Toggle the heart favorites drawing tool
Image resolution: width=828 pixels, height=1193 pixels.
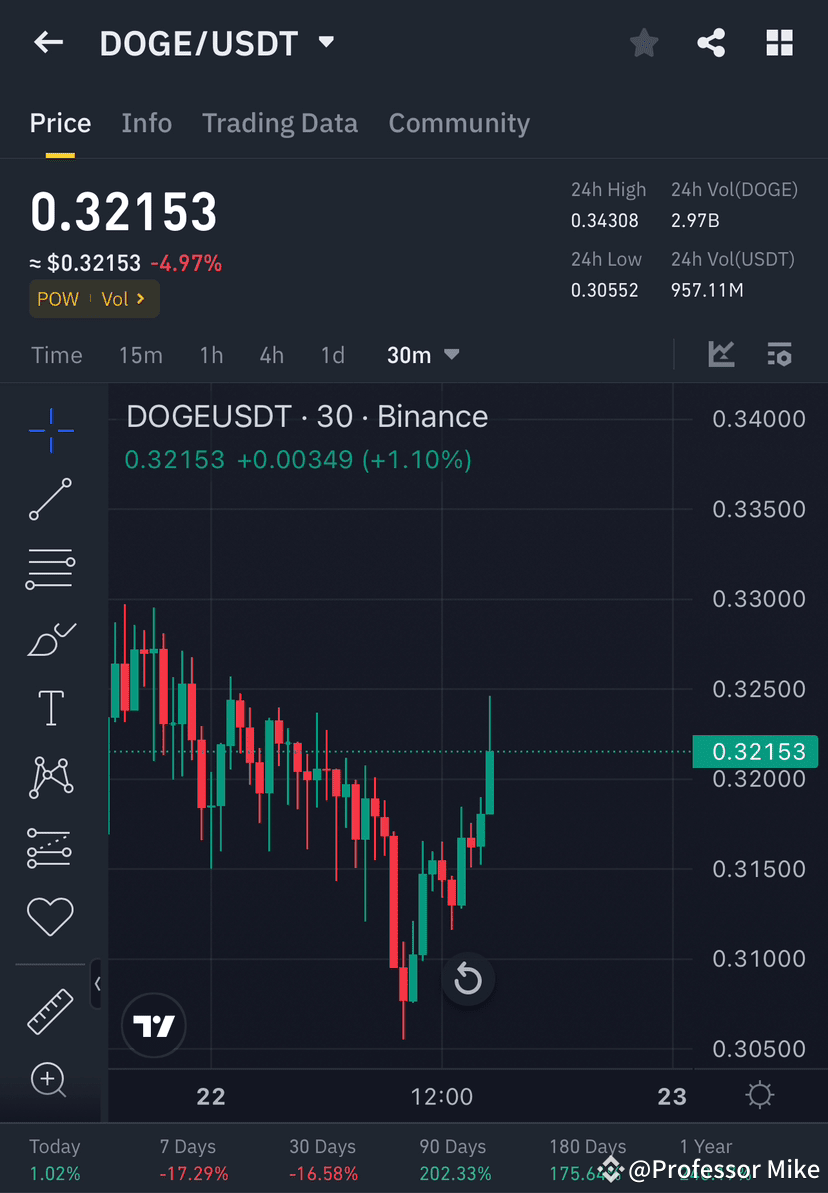coord(50,916)
